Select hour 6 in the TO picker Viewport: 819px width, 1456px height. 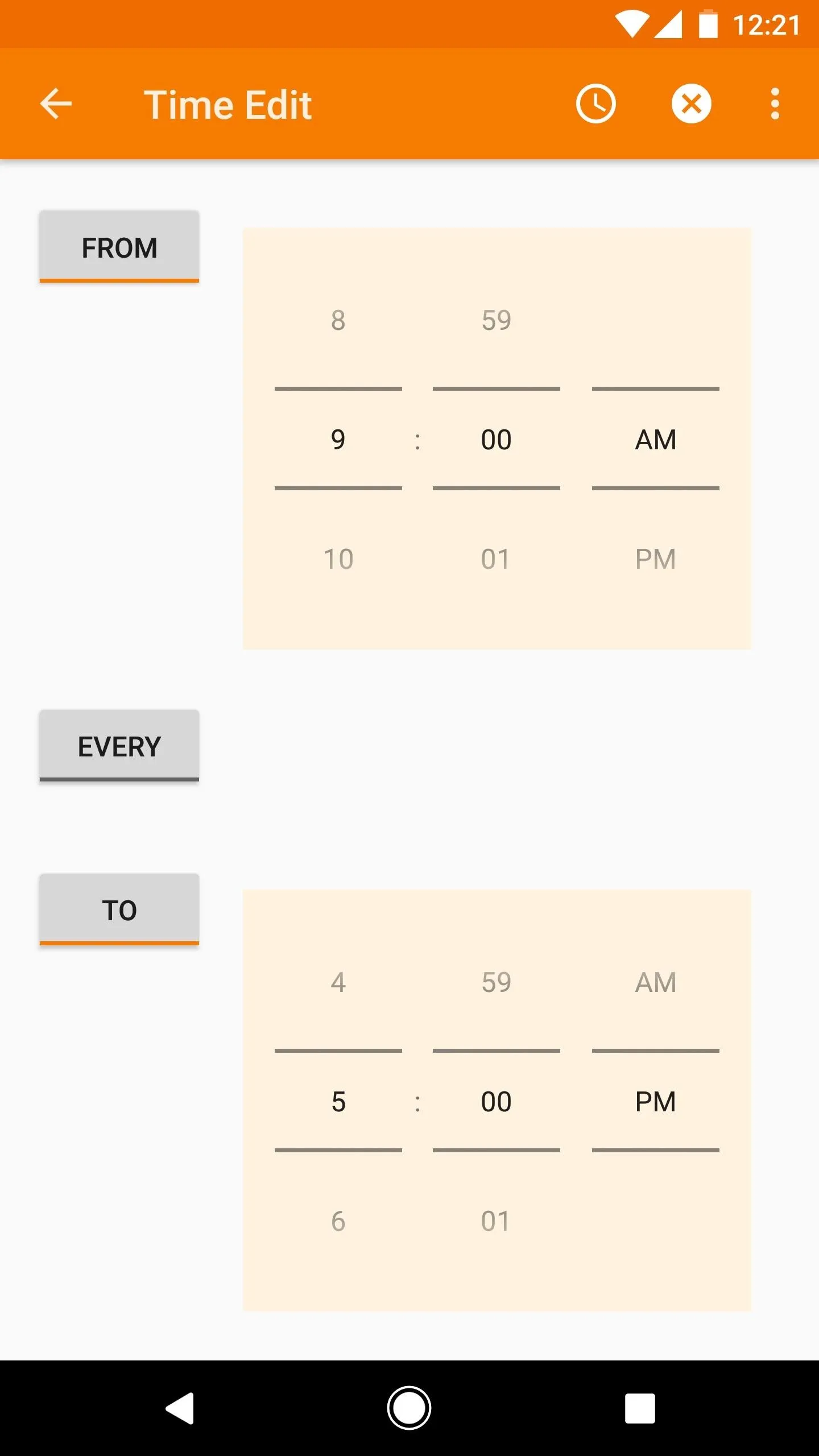click(x=338, y=1221)
